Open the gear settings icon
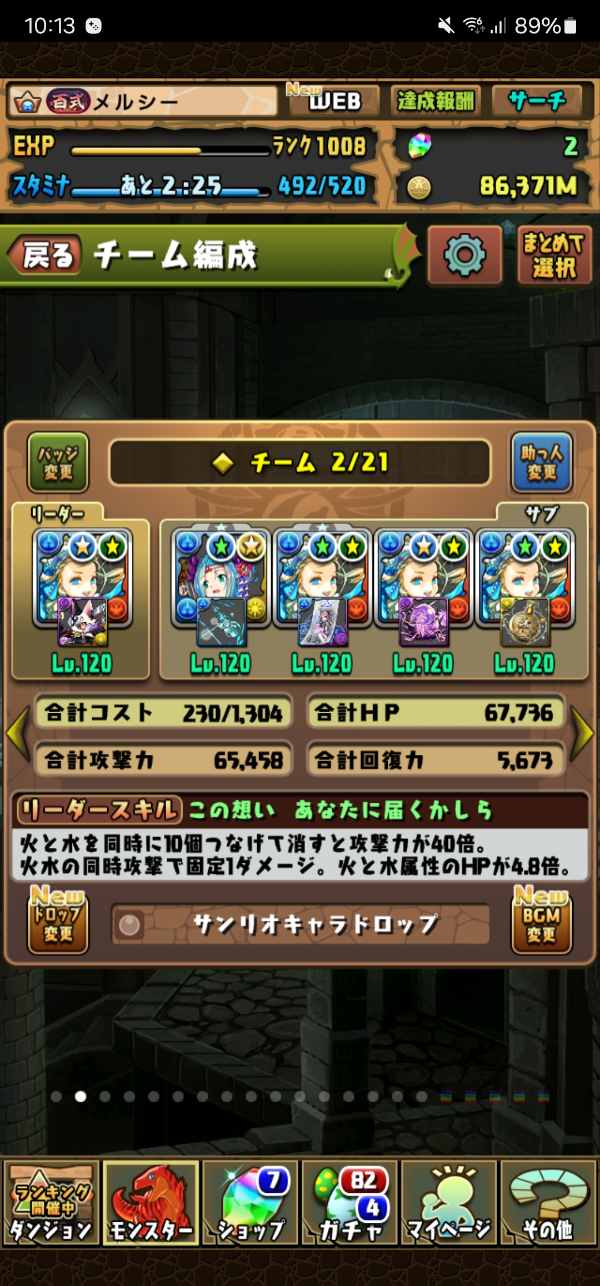The width and height of the screenshot is (600, 1286). 464,256
